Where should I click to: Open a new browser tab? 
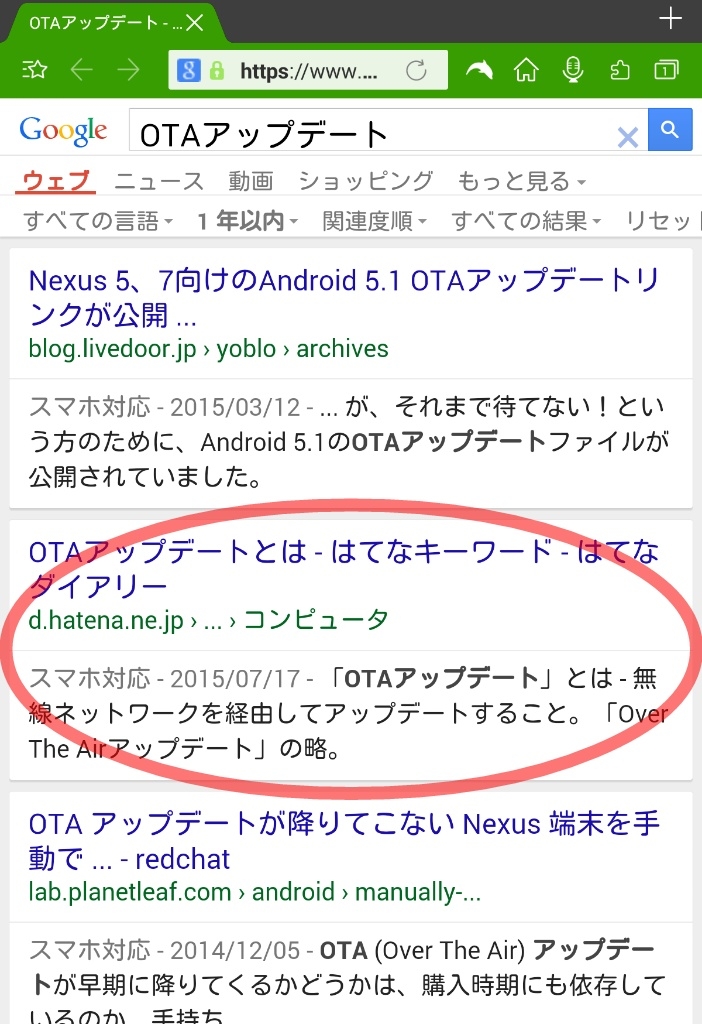click(669, 19)
